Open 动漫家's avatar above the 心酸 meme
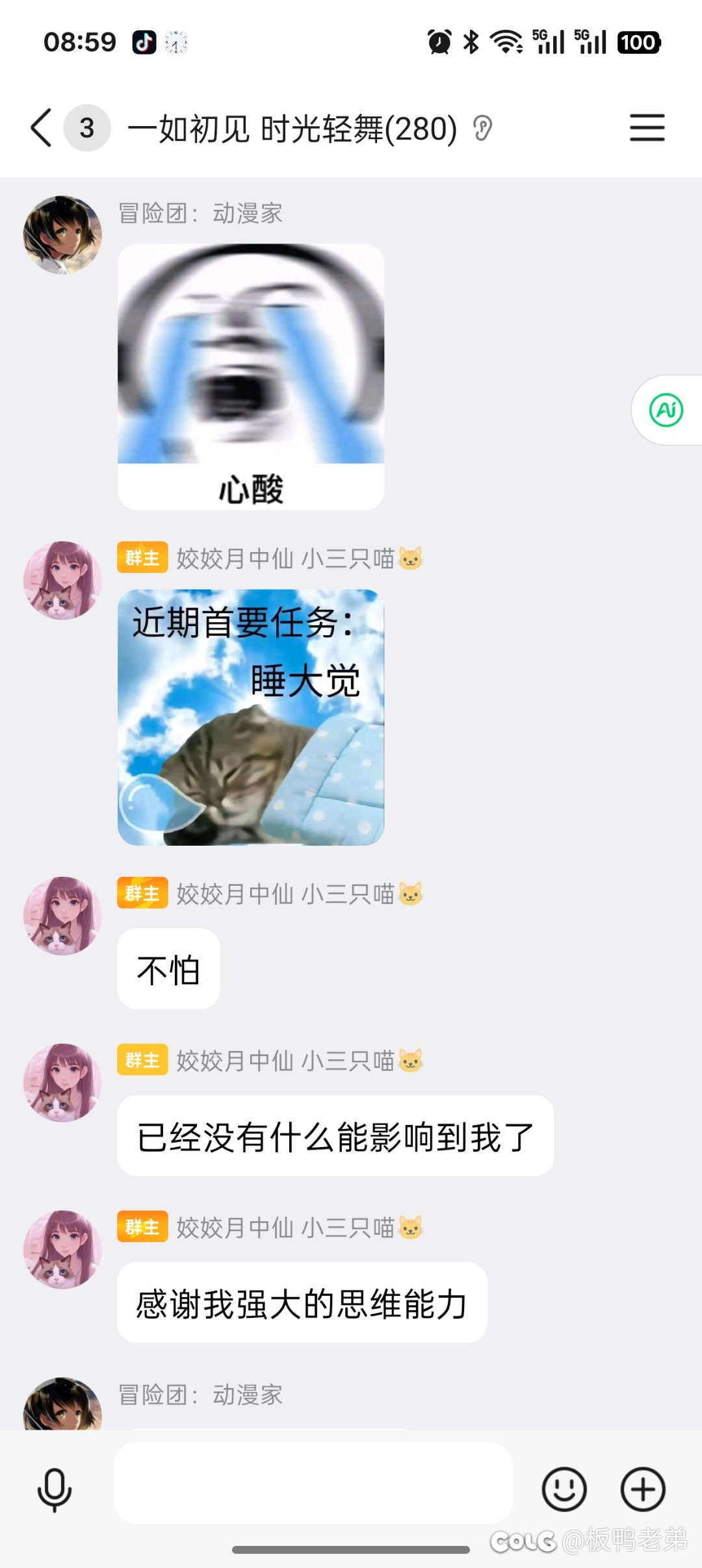The image size is (702, 1568). click(62, 234)
